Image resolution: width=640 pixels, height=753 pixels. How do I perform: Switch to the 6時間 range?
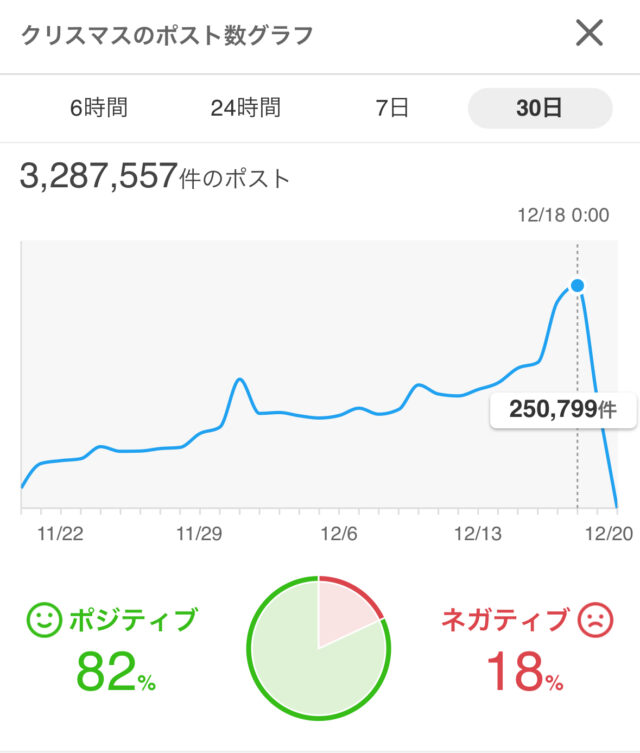(x=99, y=108)
